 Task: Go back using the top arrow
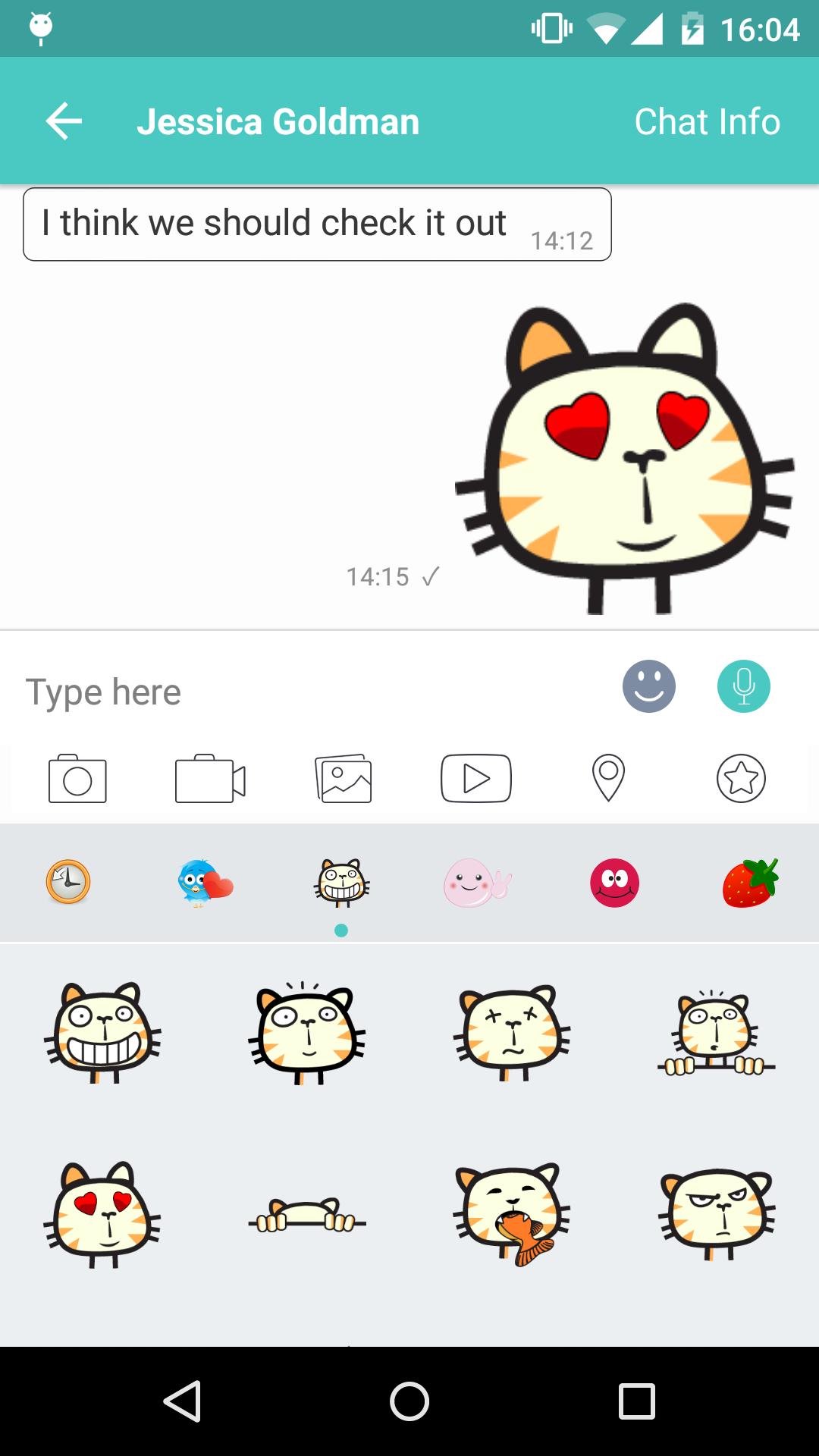click(64, 121)
